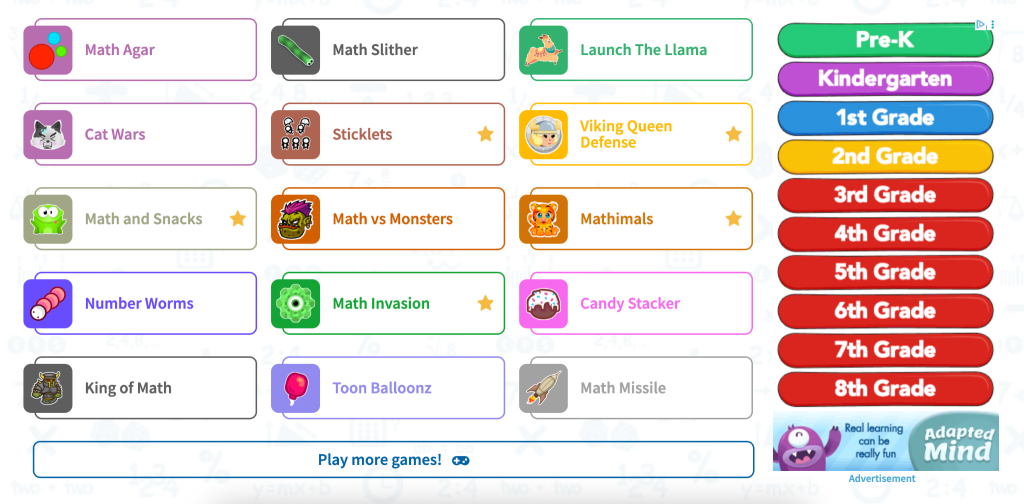Open Math Invasion game
This screenshot has width=1024, height=504.
[x=388, y=303]
